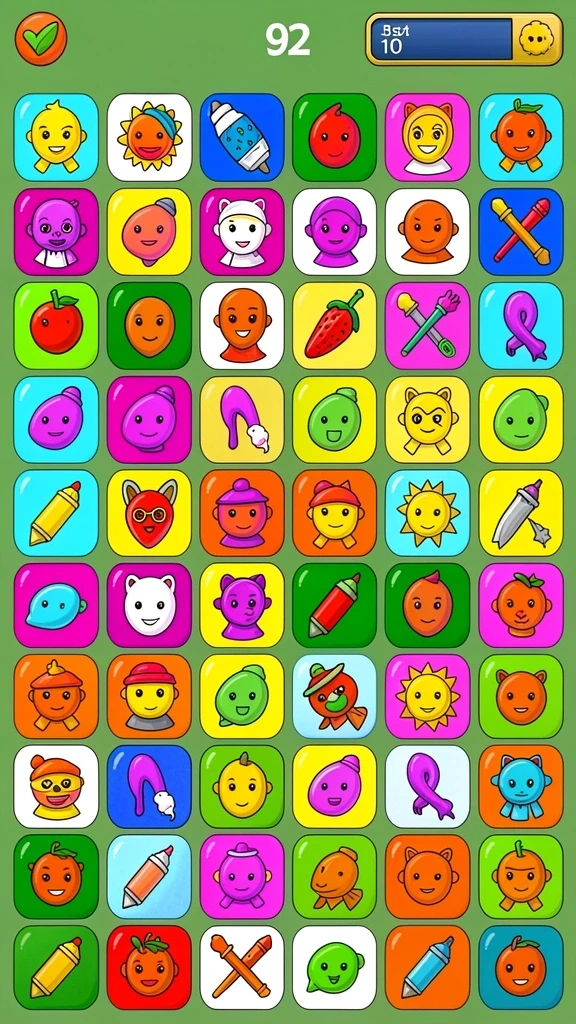Tap the green blob on white tile

click(x=334, y=967)
